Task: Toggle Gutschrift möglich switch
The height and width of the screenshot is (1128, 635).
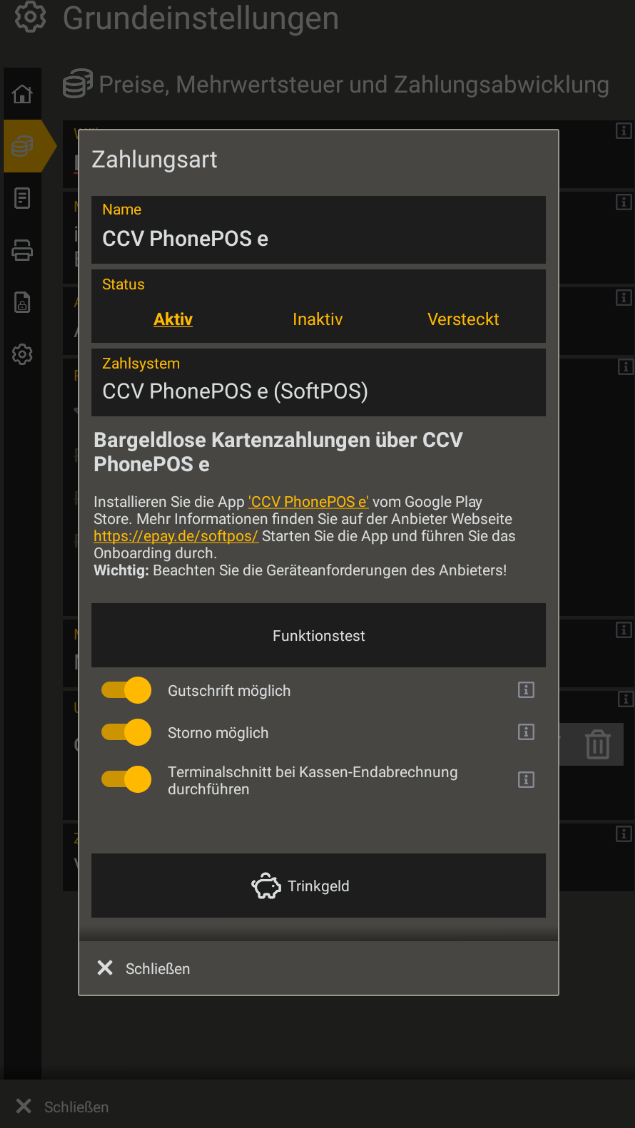Action: (x=127, y=690)
